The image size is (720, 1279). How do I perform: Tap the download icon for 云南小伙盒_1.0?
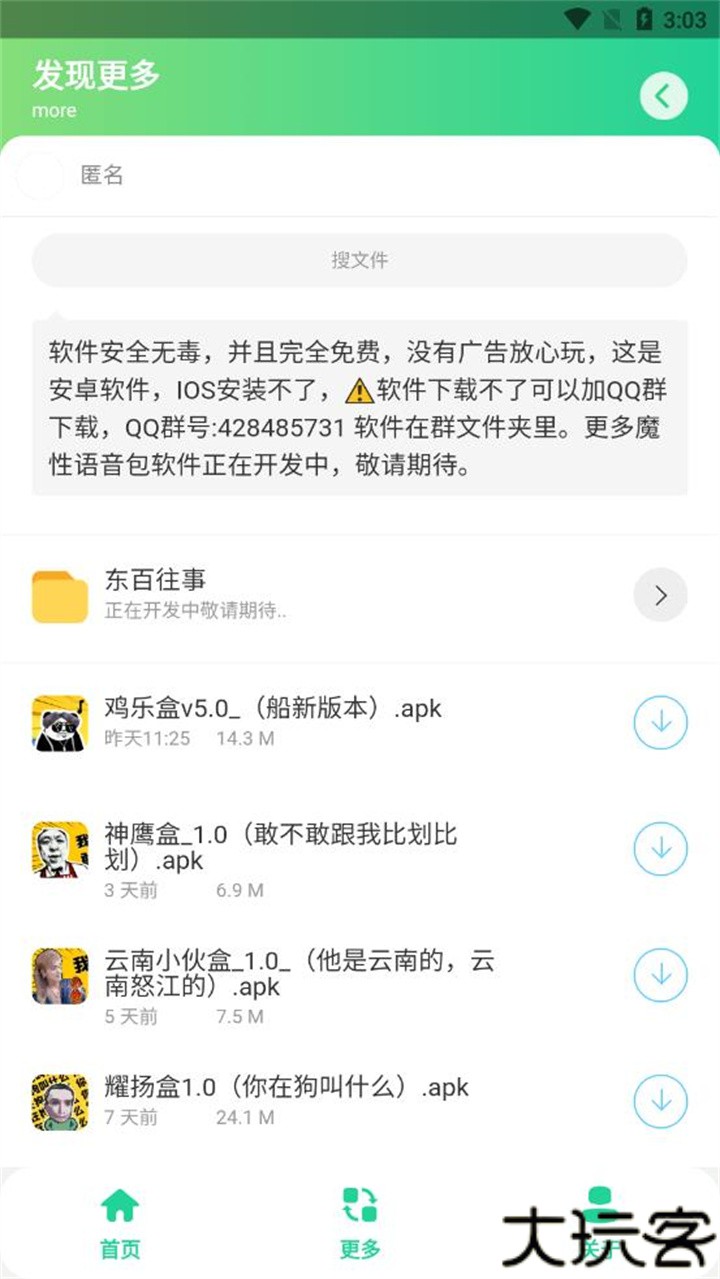[x=659, y=975]
